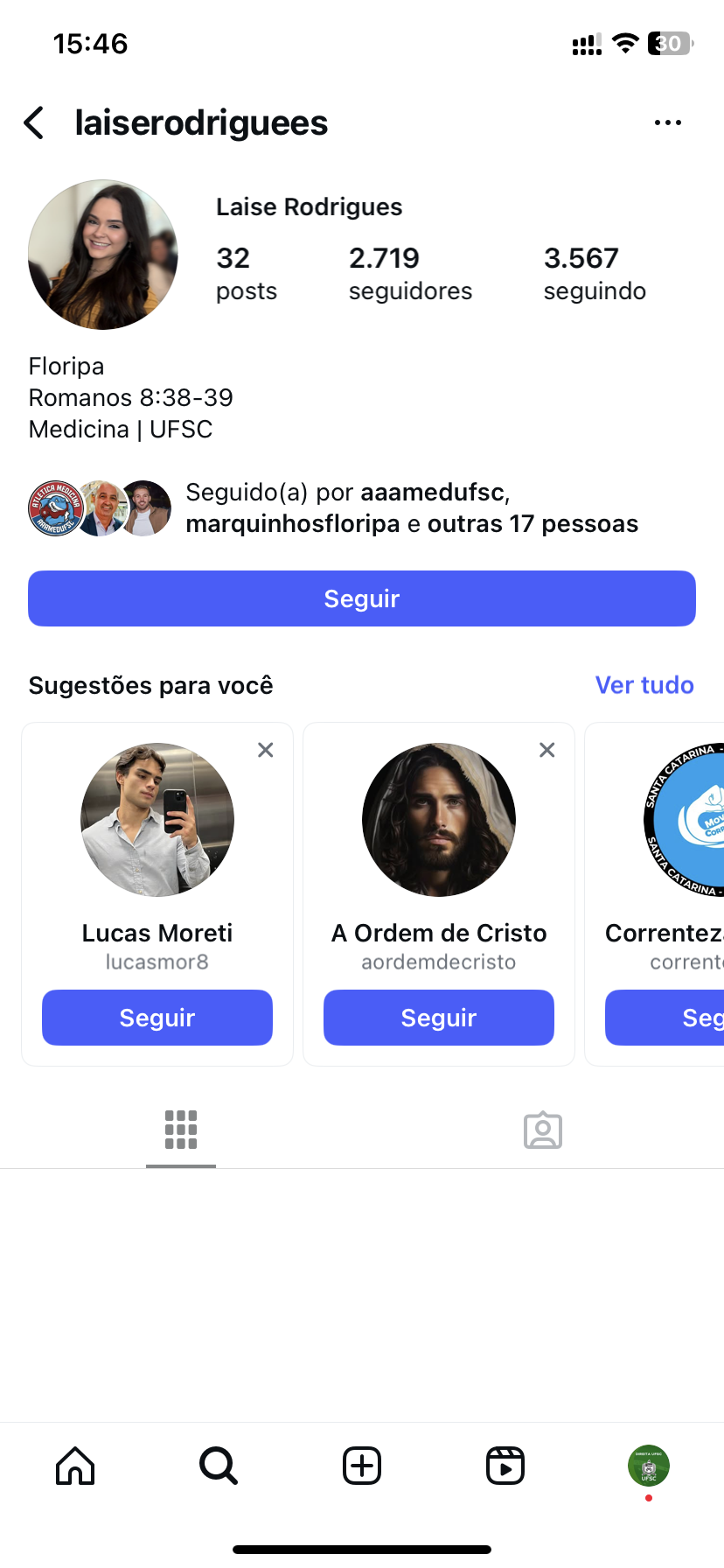Go to the Home feed
Image resolution: width=724 pixels, height=1568 pixels.
75,1466
